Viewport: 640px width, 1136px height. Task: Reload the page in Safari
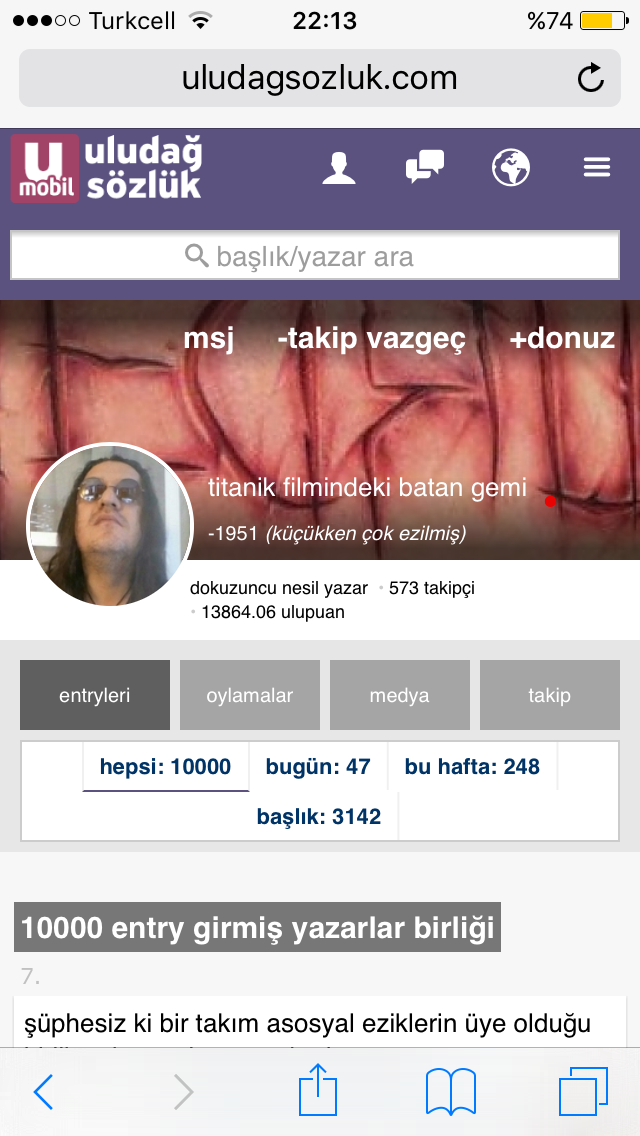pos(591,78)
